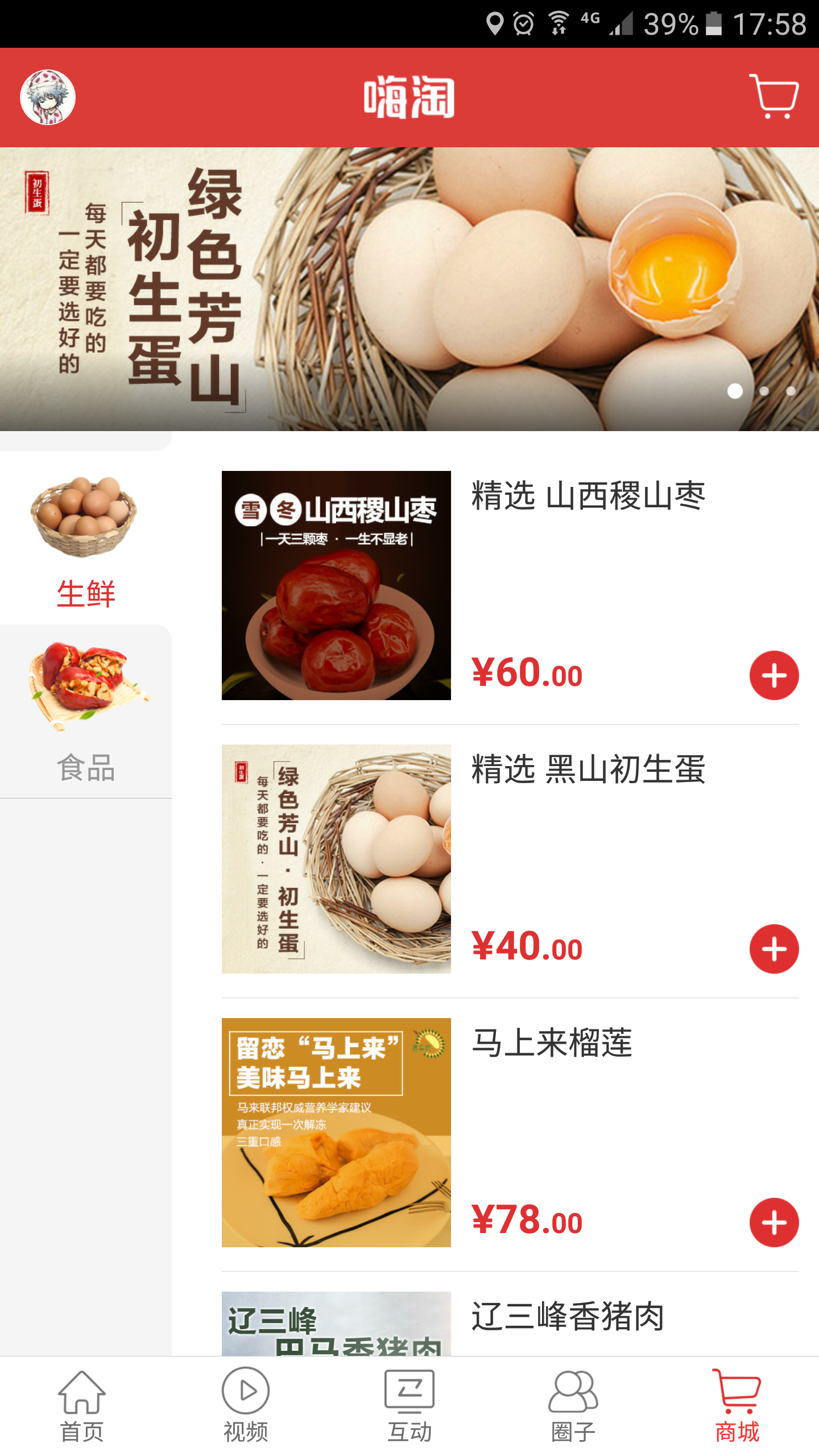This screenshot has height=1456, width=819.
Task: View the 辽三峰香猪肉 product
Action: pos(568,1316)
